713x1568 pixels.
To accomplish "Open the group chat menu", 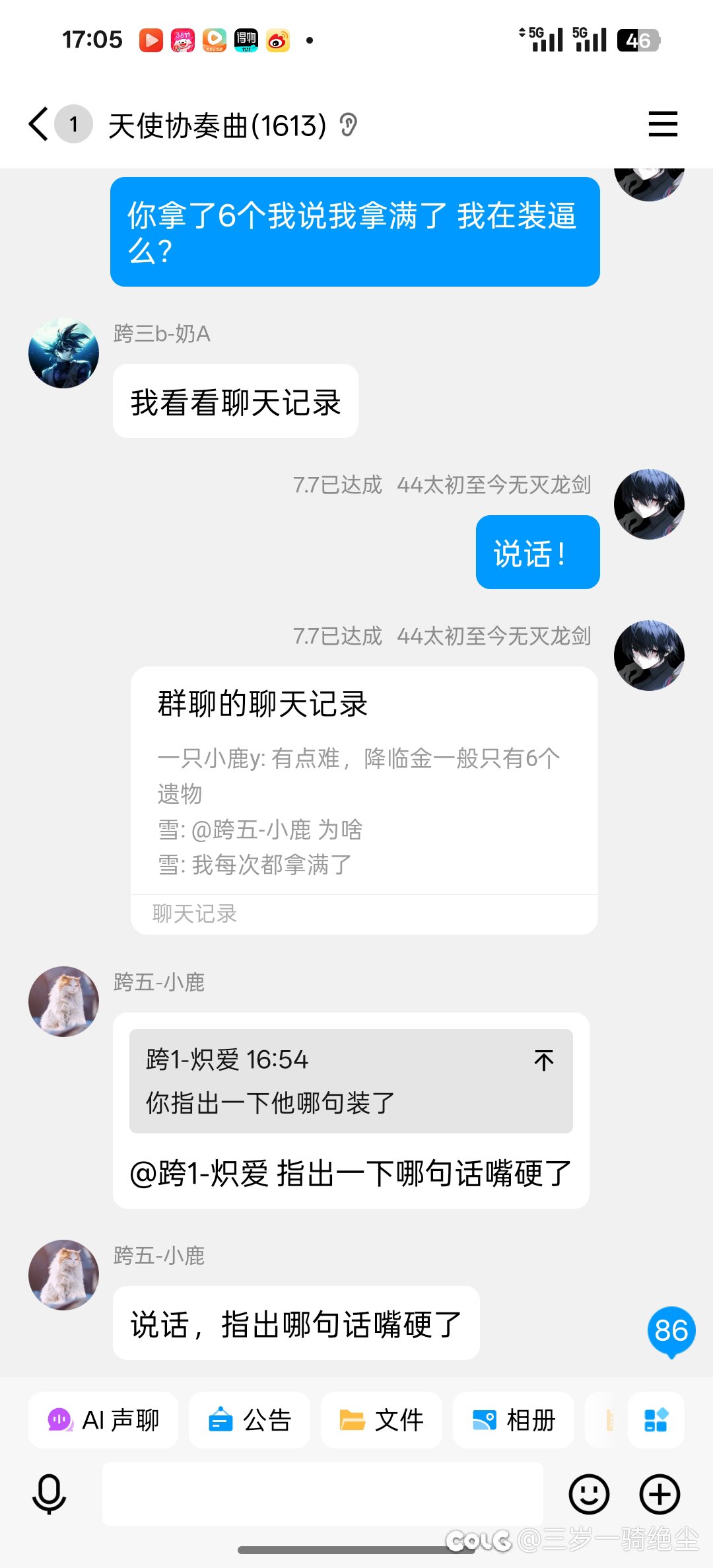I will (x=663, y=124).
